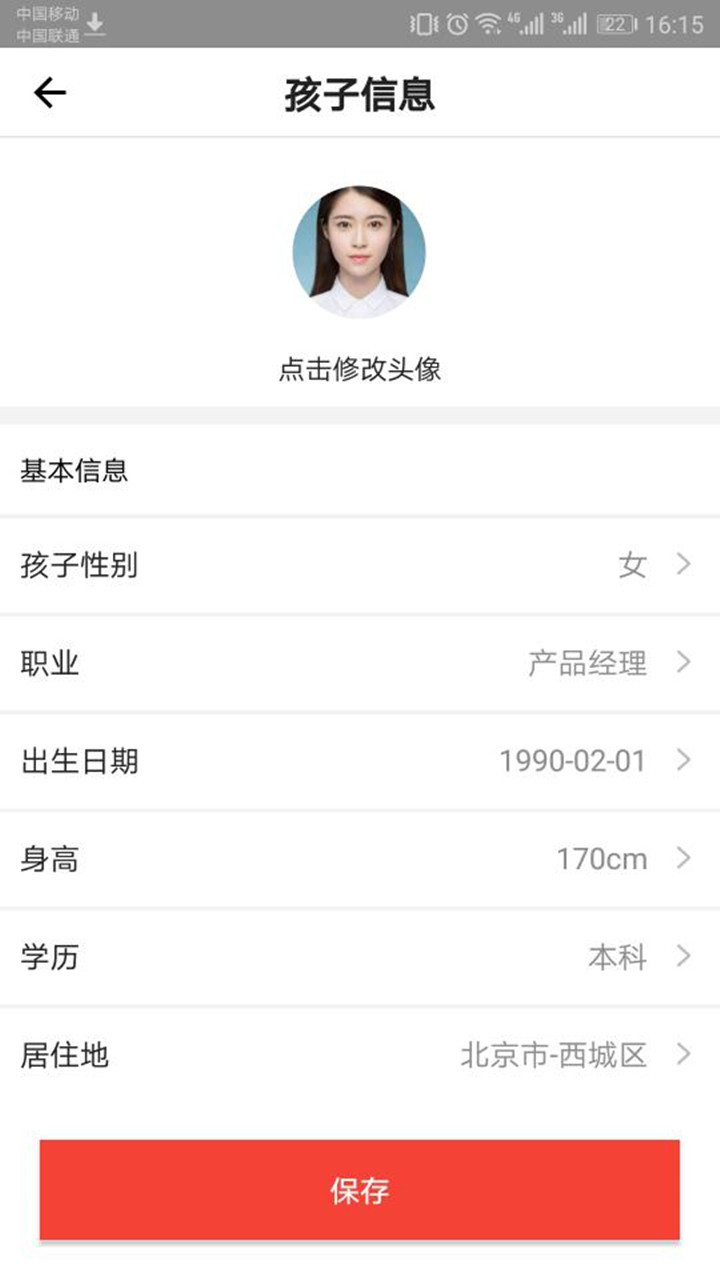Go back using the top-left arrow
This screenshot has width=720, height=1280.
pos(49,93)
